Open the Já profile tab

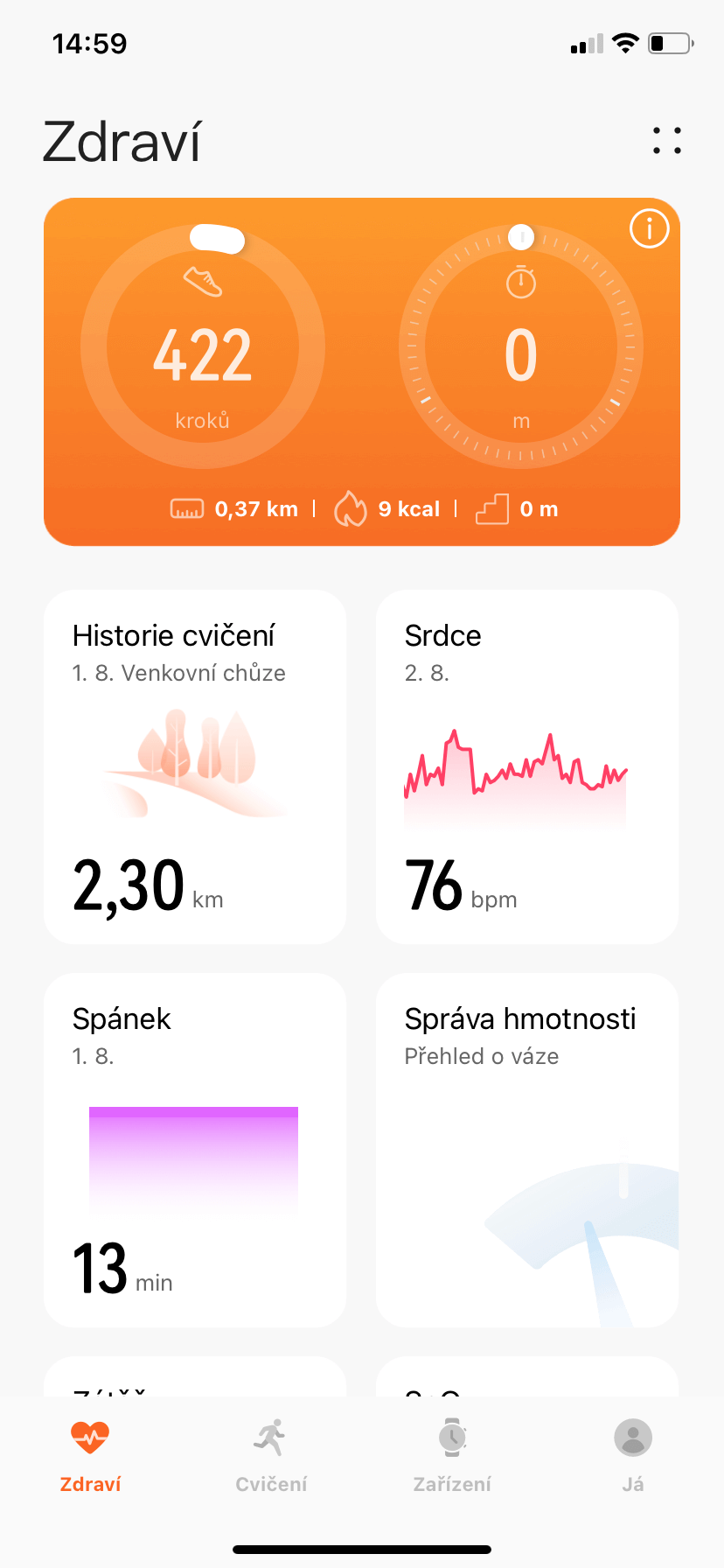[x=633, y=1456]
